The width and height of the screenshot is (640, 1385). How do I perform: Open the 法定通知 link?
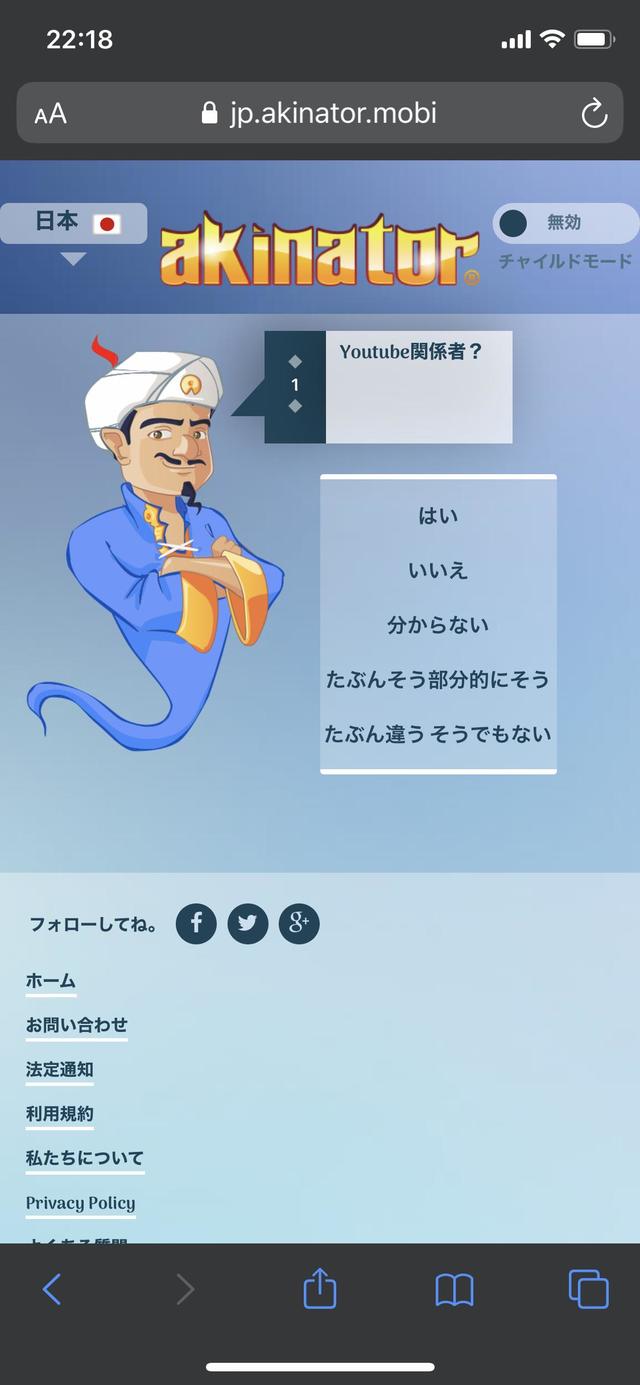tap(60, 1070)
